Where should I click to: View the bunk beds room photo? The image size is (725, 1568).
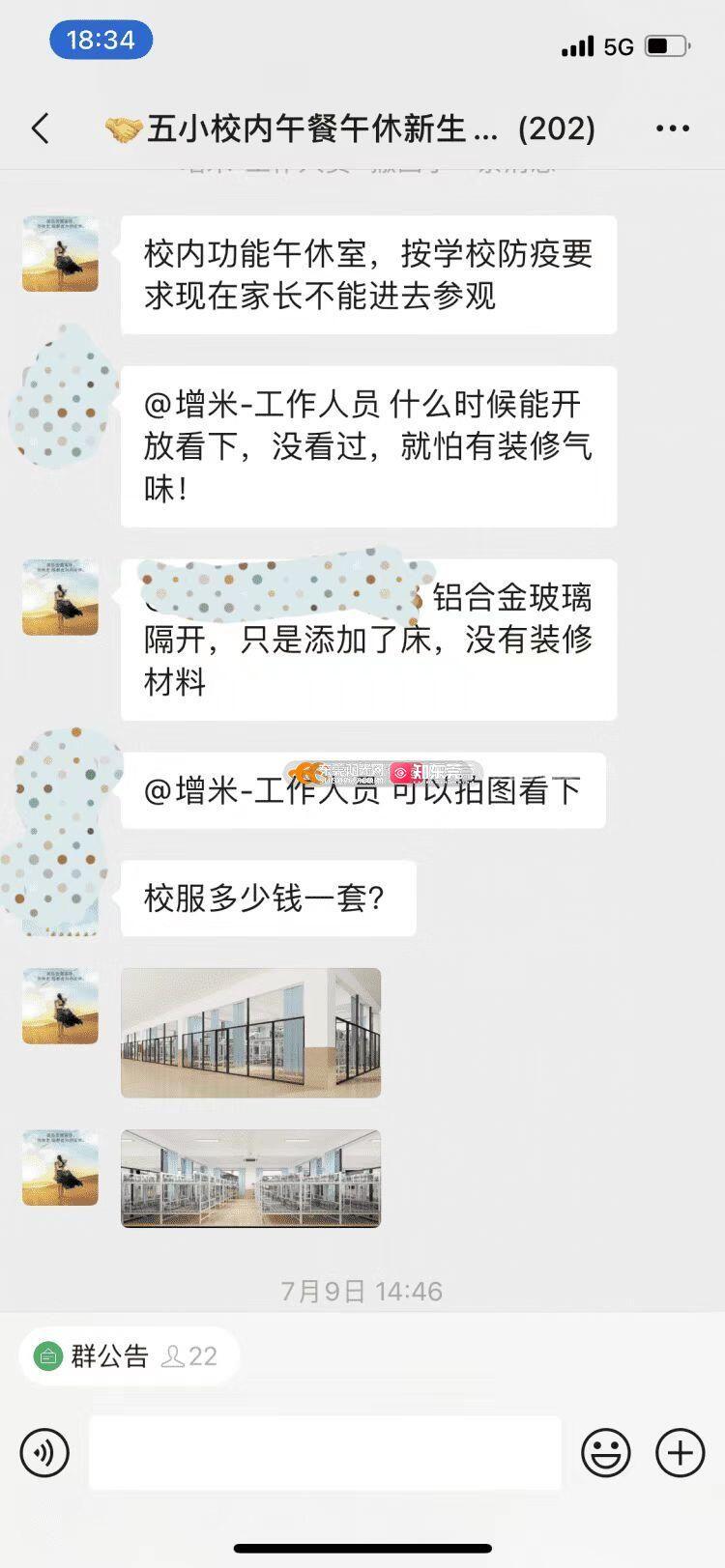[250, 1178]
